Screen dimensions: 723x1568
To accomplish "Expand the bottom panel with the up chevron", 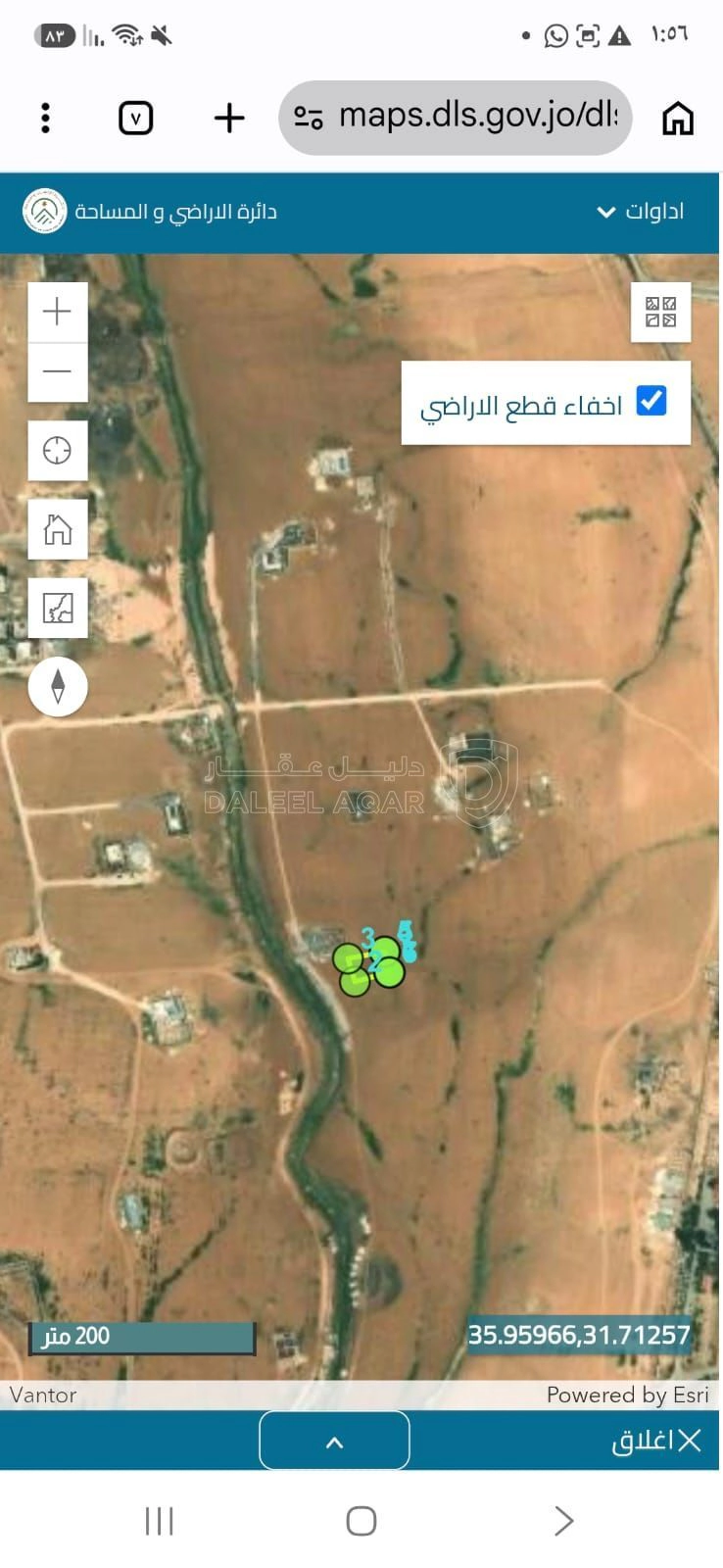I will coord(334,1442).
